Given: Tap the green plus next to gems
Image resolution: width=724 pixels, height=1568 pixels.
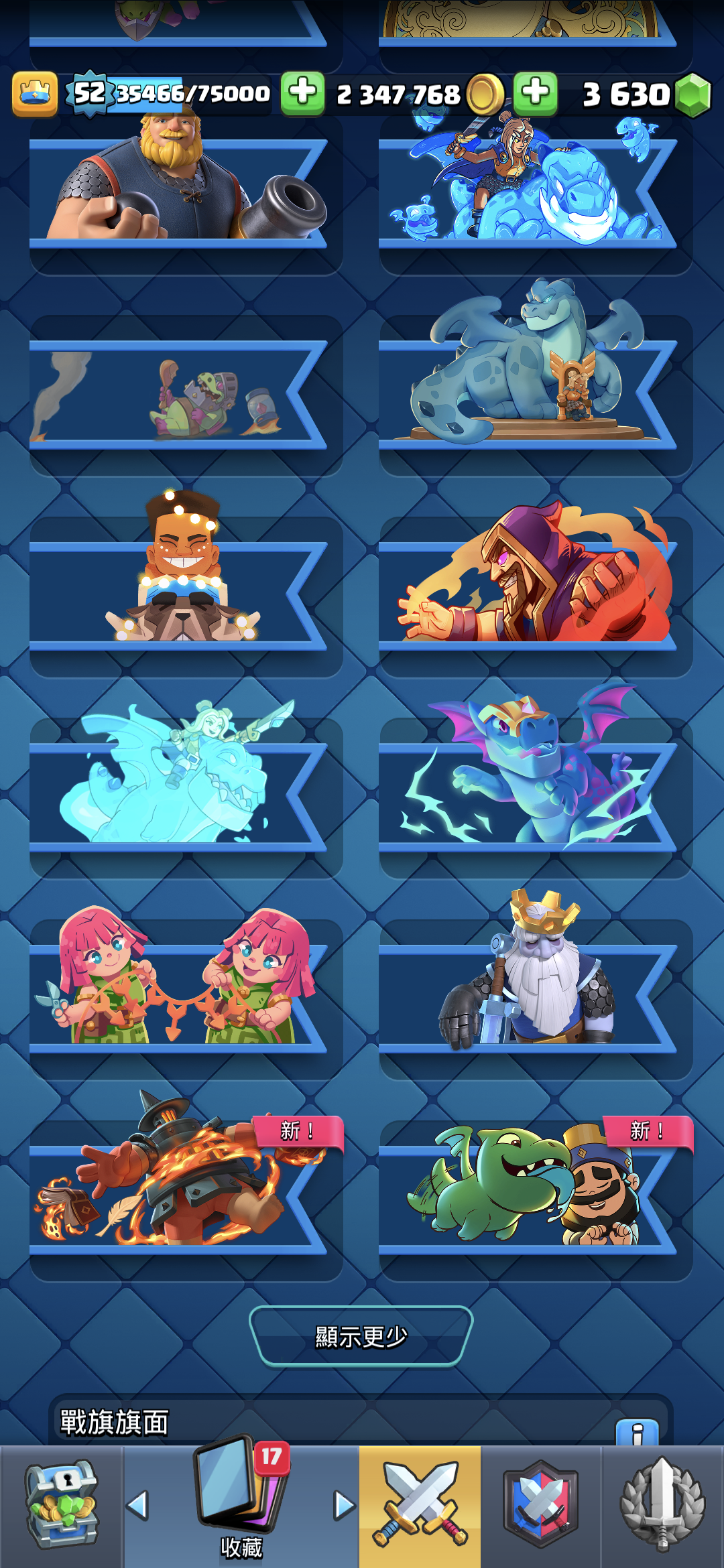Looking at the screenshot, I should point(535,93).
